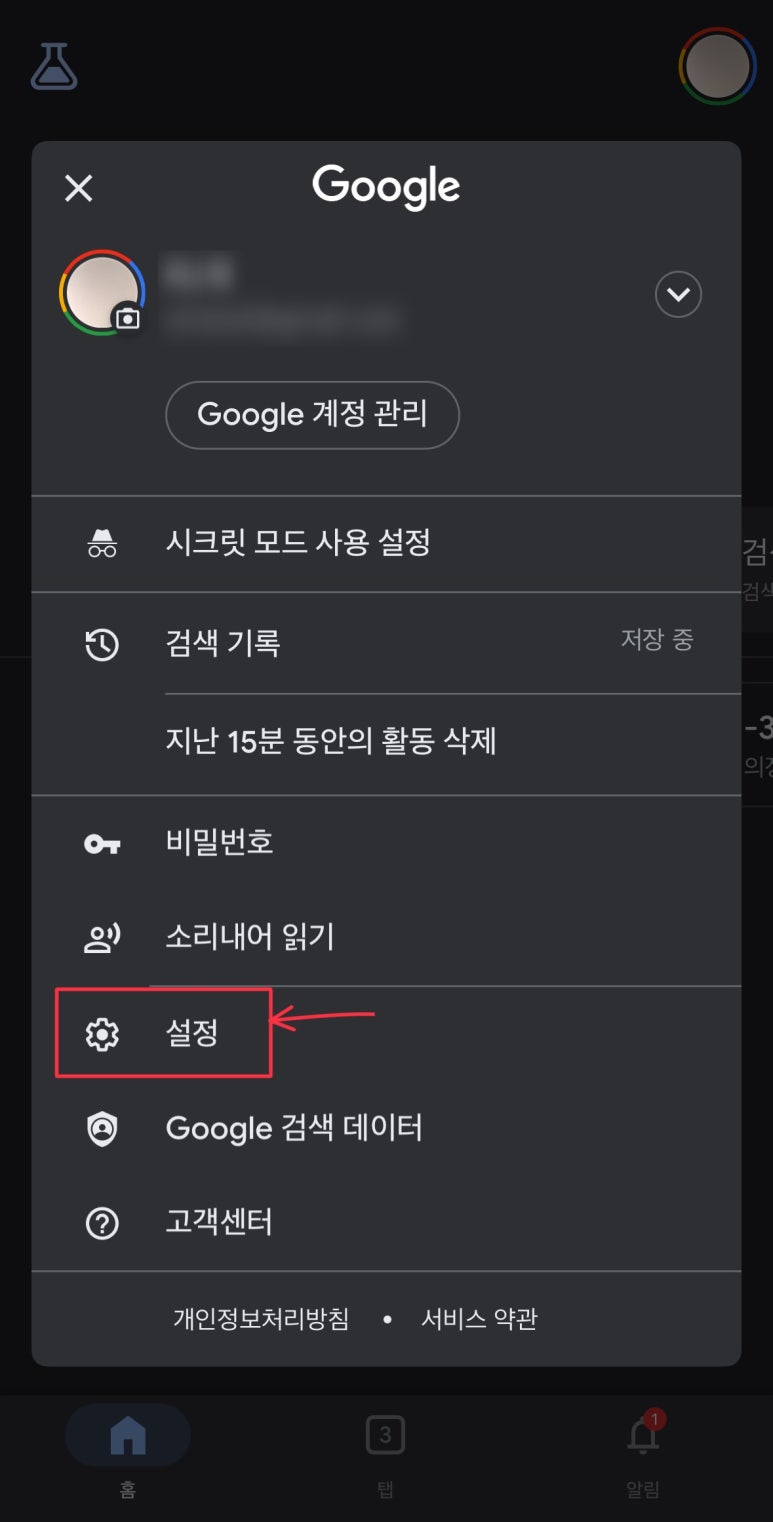Open 비밀번호 row
Screen dimensions: 773x1522
tap(386, 843)
